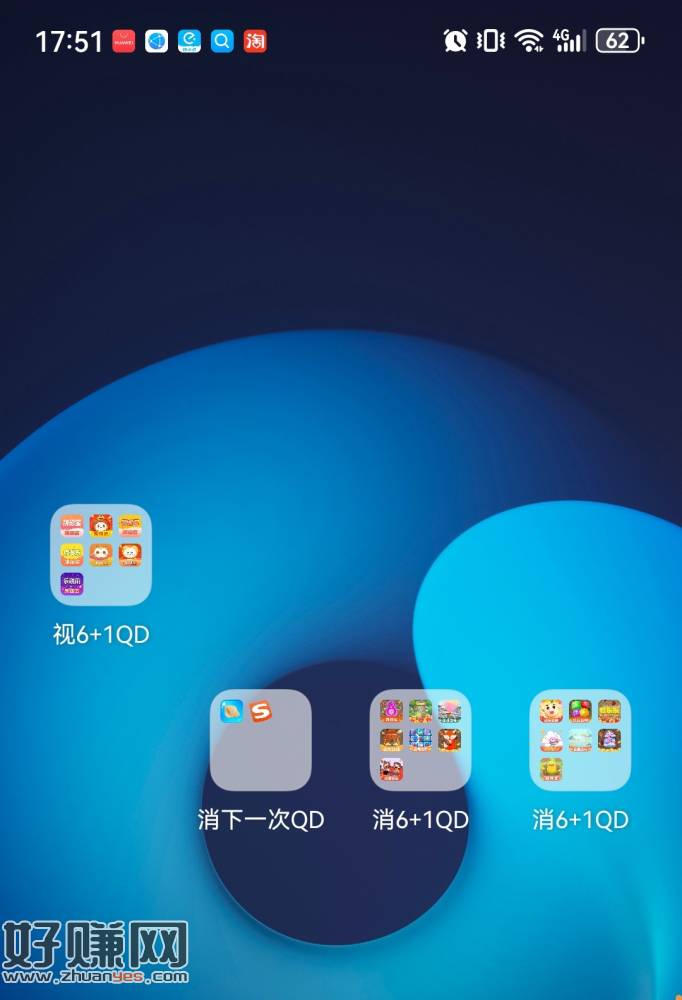Open the 消下一次QD folder
The image size is (682, 1000).
pos(260,740)
